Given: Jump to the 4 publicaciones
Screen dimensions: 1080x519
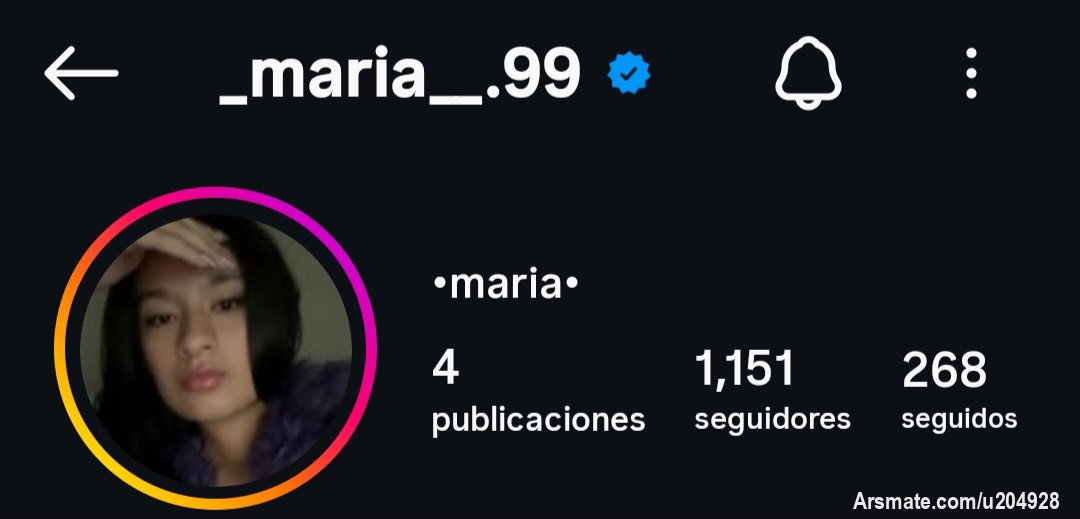Looking at the screenshot, I should click(x=538, y=391).
